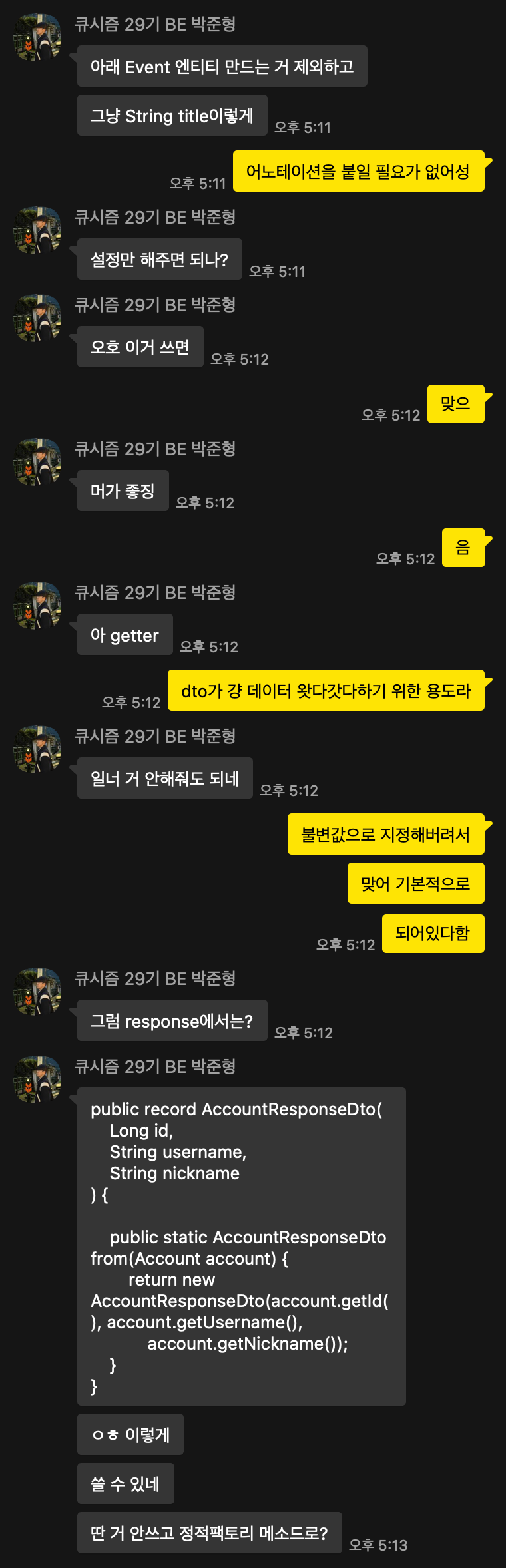Open sender's profile photo next to '설정만 해주면 되나?'
506x1568 pixels.
(37, 230)
